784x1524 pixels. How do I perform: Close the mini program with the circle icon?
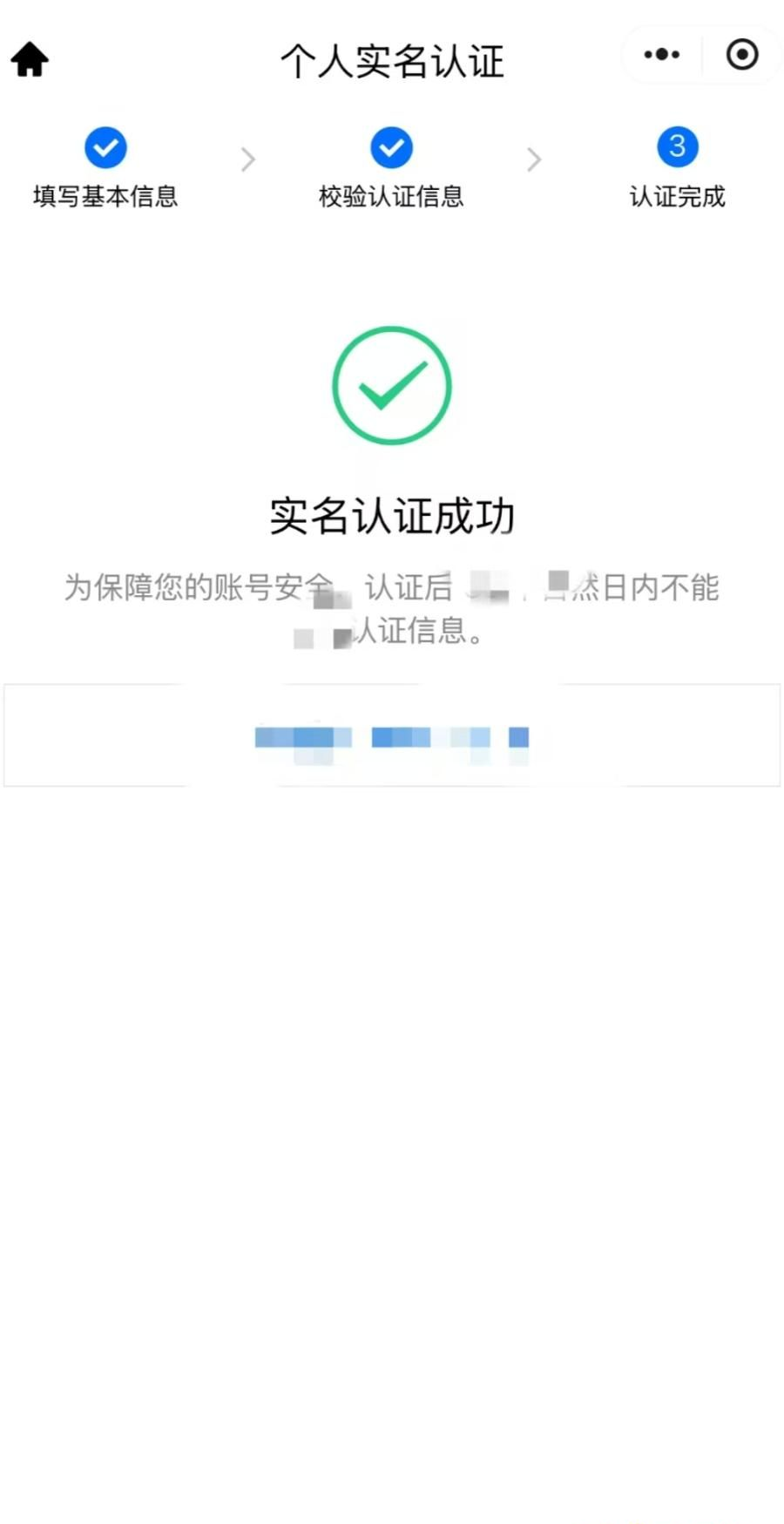[x=742, y=55]
